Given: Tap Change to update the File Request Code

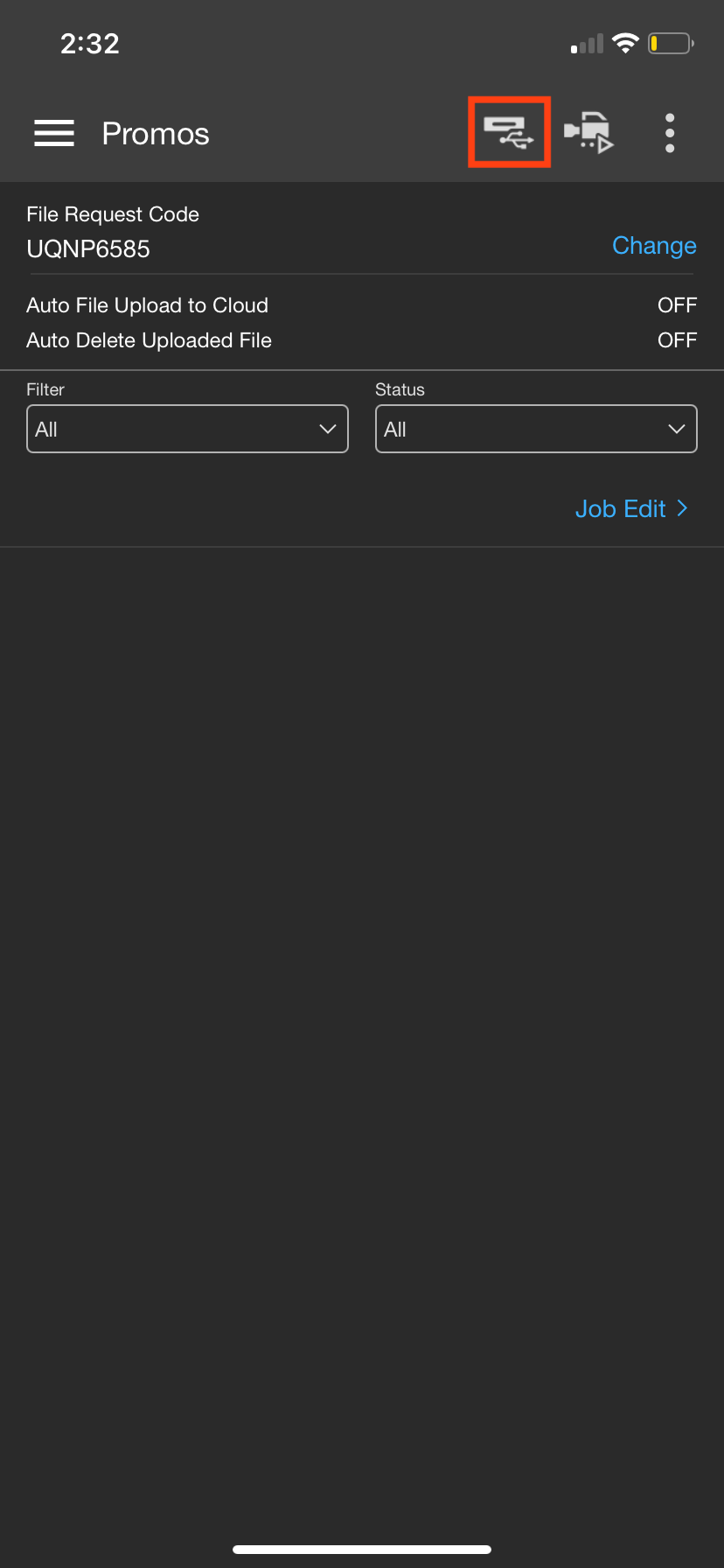Looking at the screenshot, I should [654, 246].
